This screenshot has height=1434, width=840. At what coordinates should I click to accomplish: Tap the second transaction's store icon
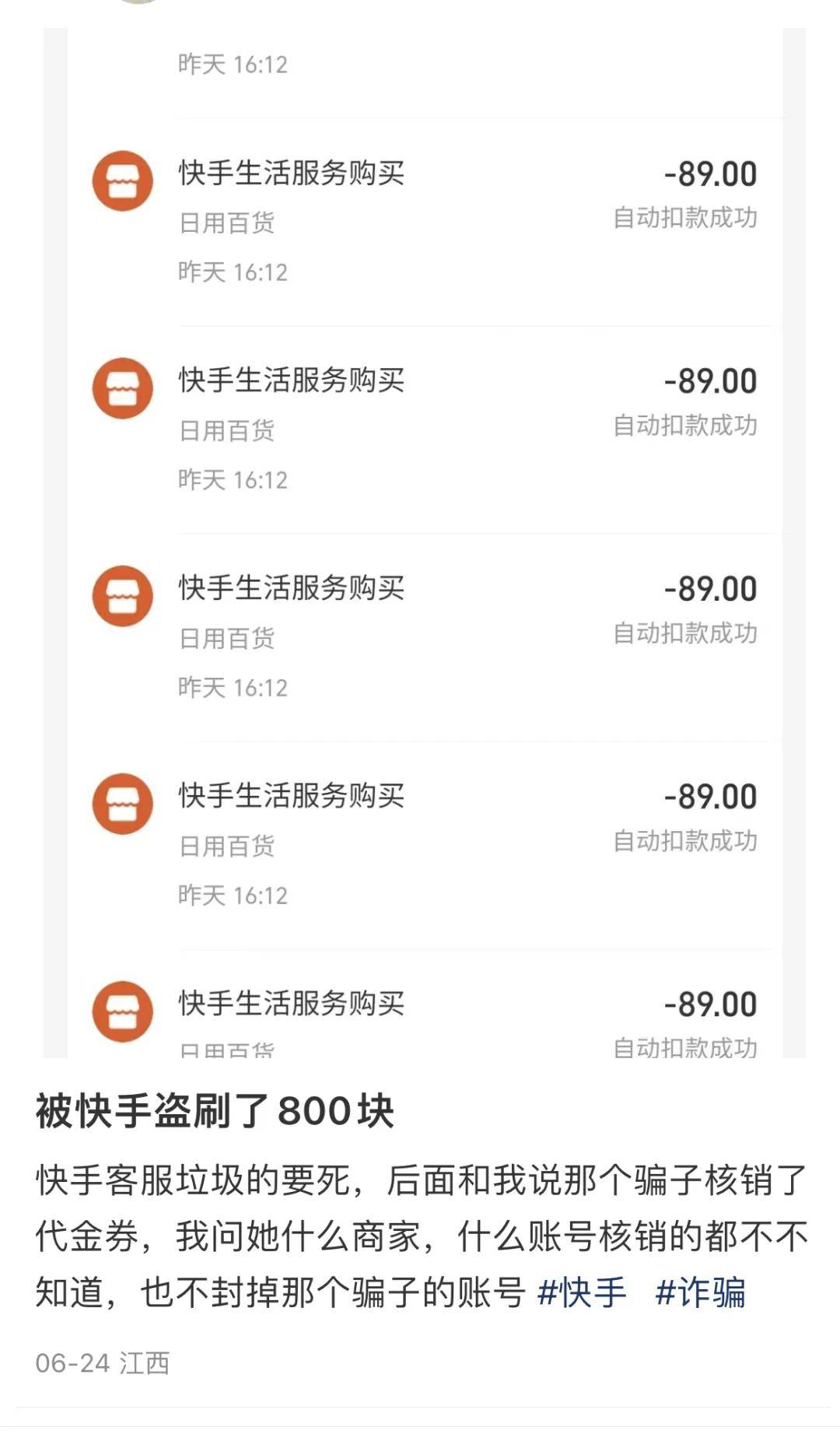click(x=122, y=387)
